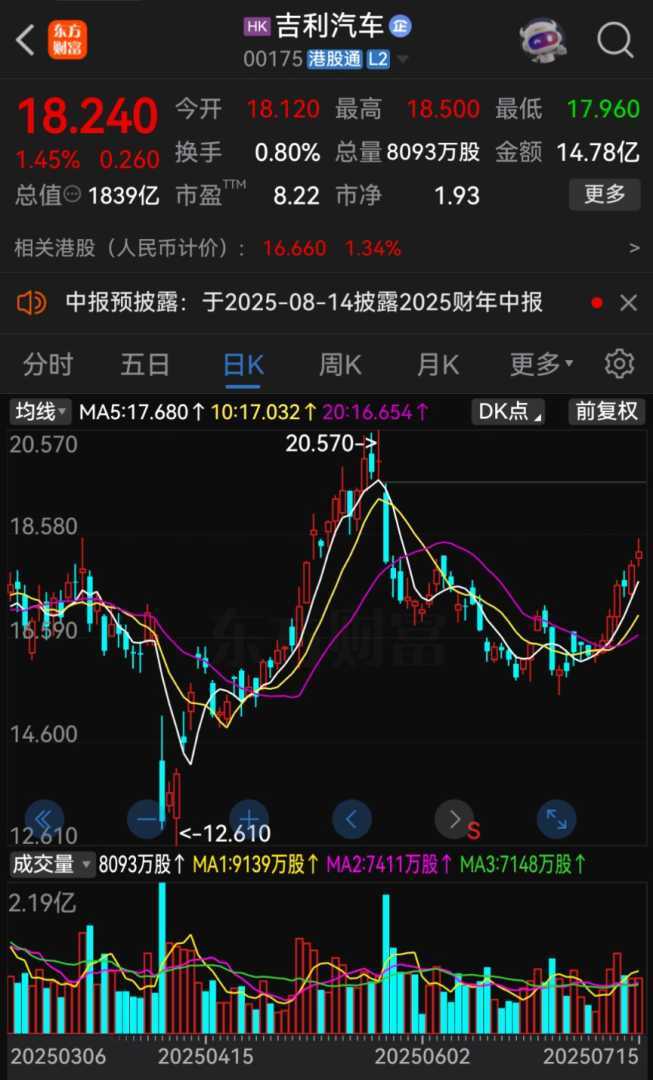Switch to the 月K chart tab
This screenshot has height=1080, width=653.
pos(437,364)
